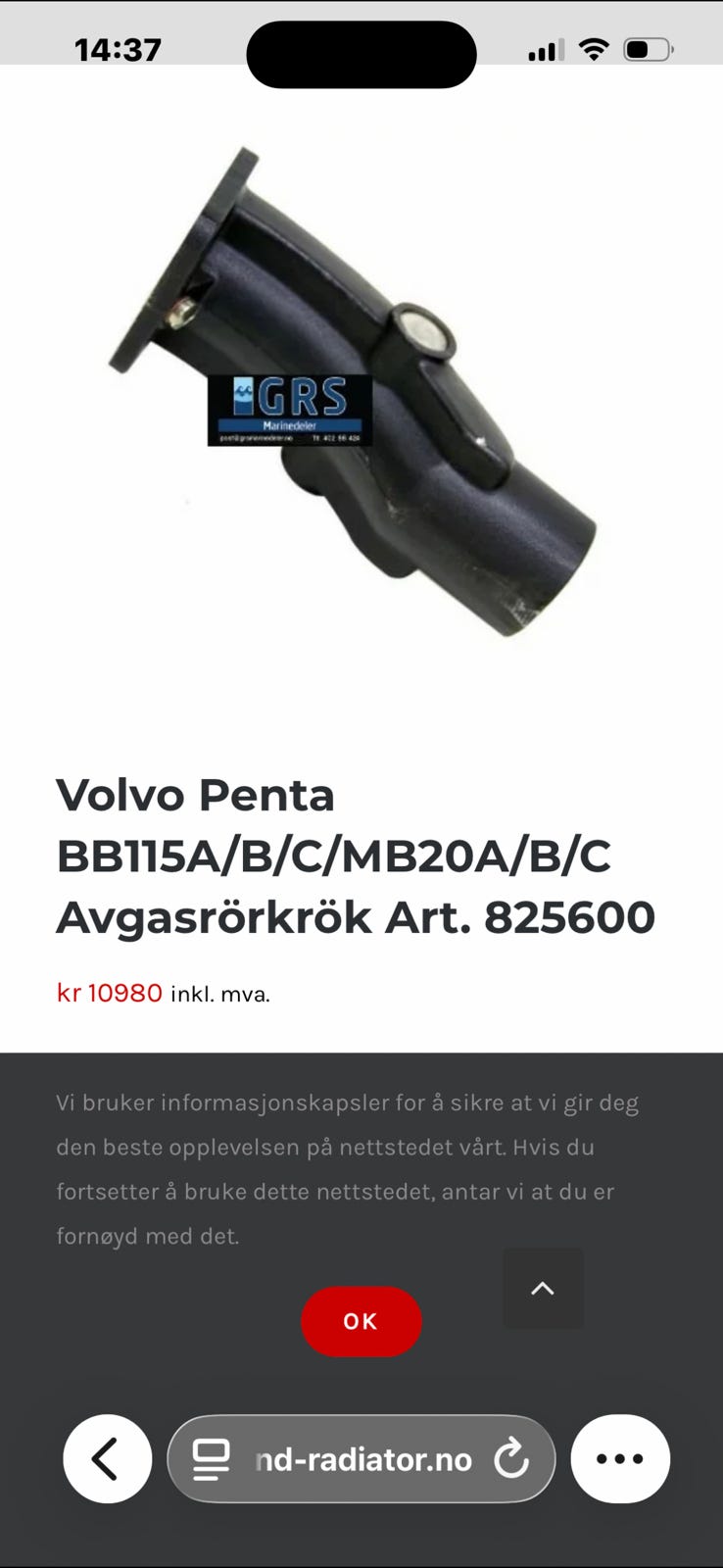Reload the page with the refresh icon
The image size is (723, 1568).
tap(511, 1459)
